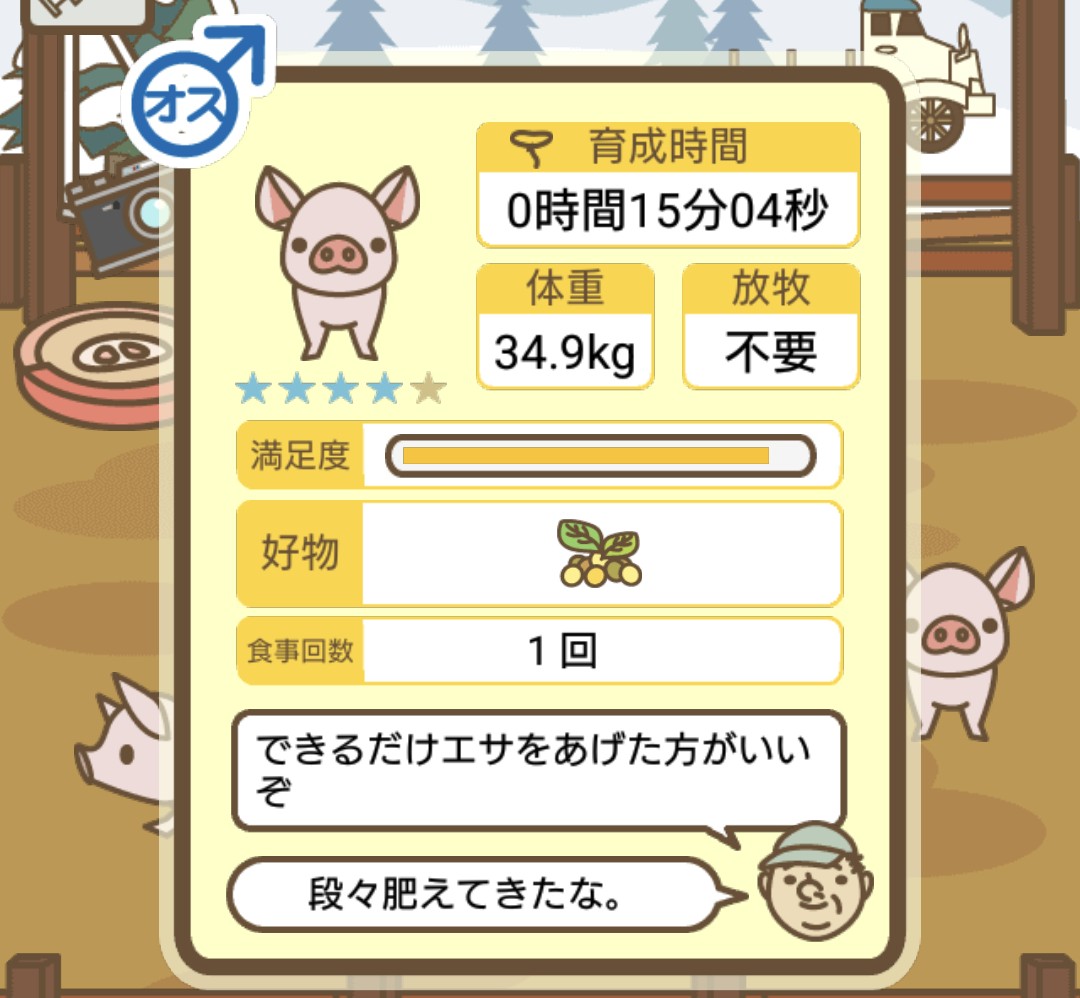The height and width of the screenshot is (998, 1080).
Task: Select the pig standing on the right
Action: click(x=965, y=640)
